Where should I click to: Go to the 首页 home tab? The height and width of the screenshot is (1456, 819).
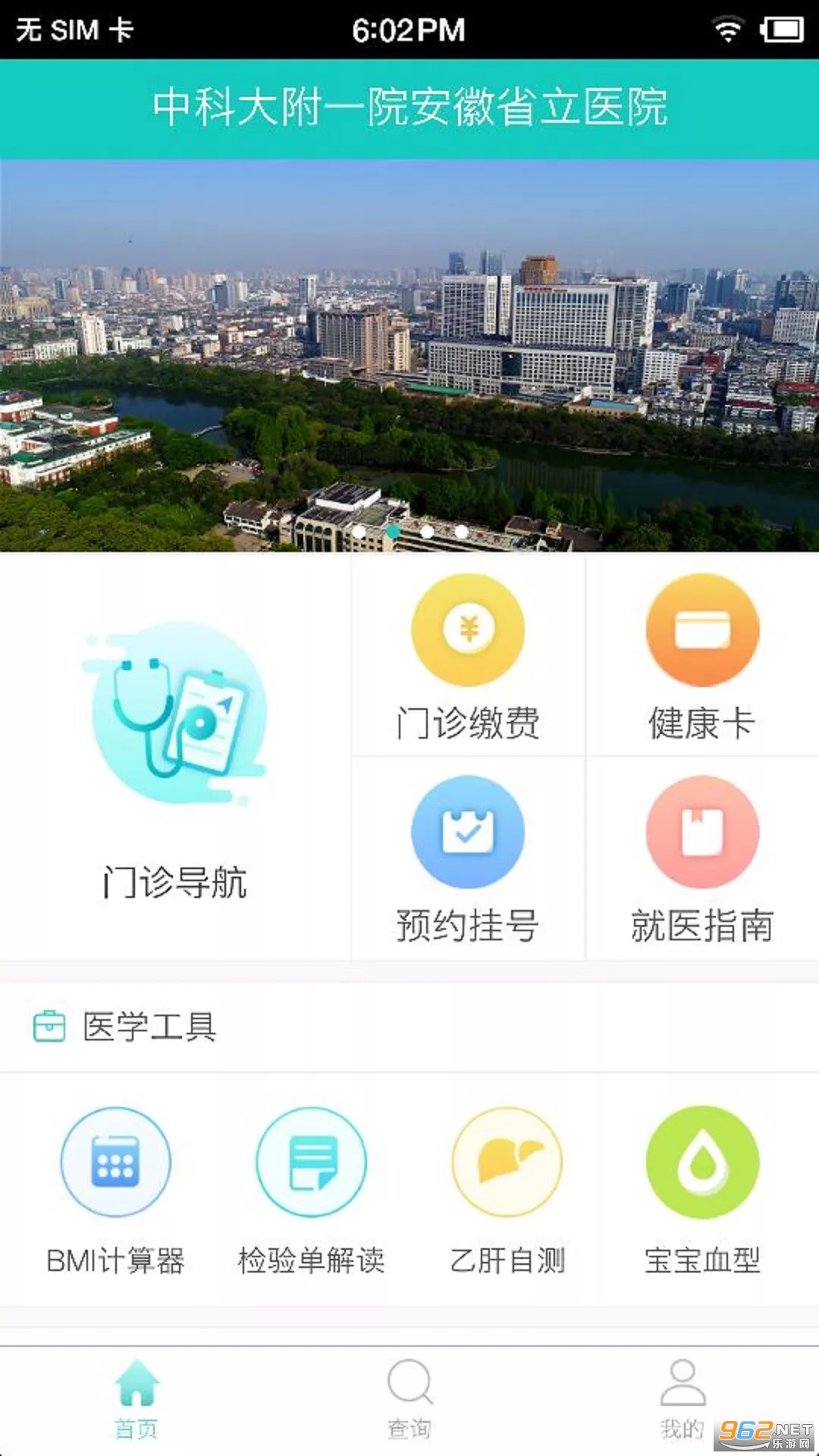136,1398
